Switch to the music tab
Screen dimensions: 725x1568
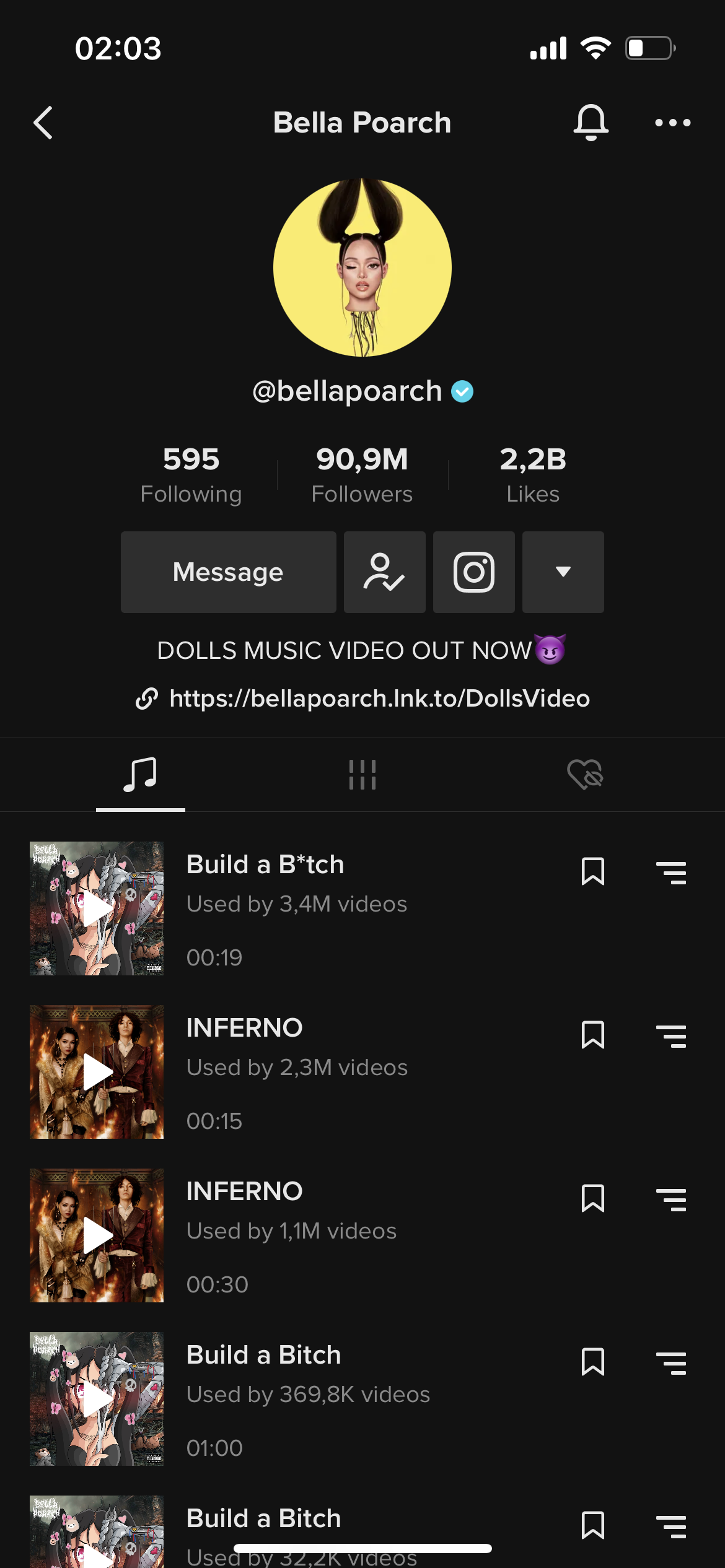point(140,774)
